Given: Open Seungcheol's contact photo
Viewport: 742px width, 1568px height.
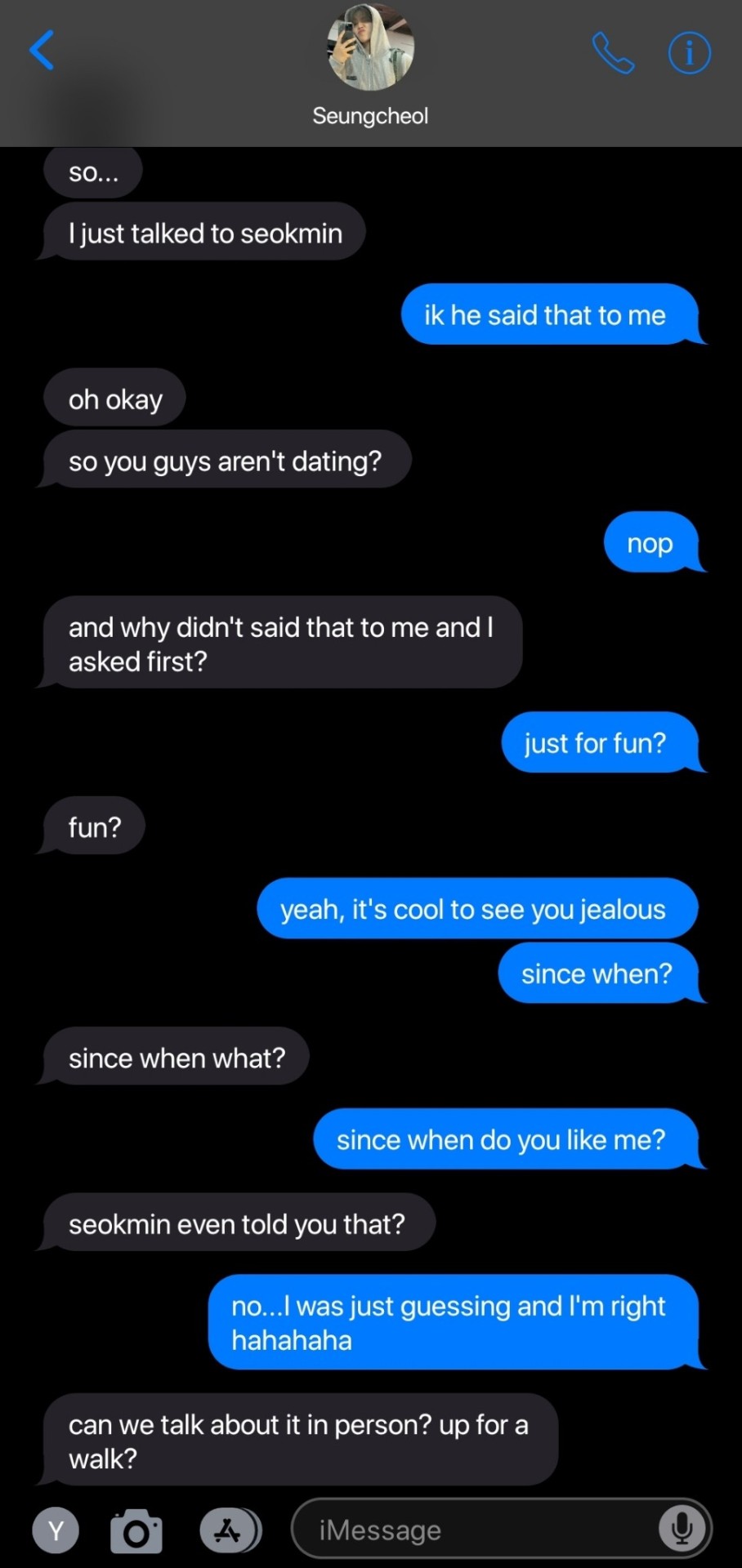Looking at the screenshot, I should tap(370, 47).
